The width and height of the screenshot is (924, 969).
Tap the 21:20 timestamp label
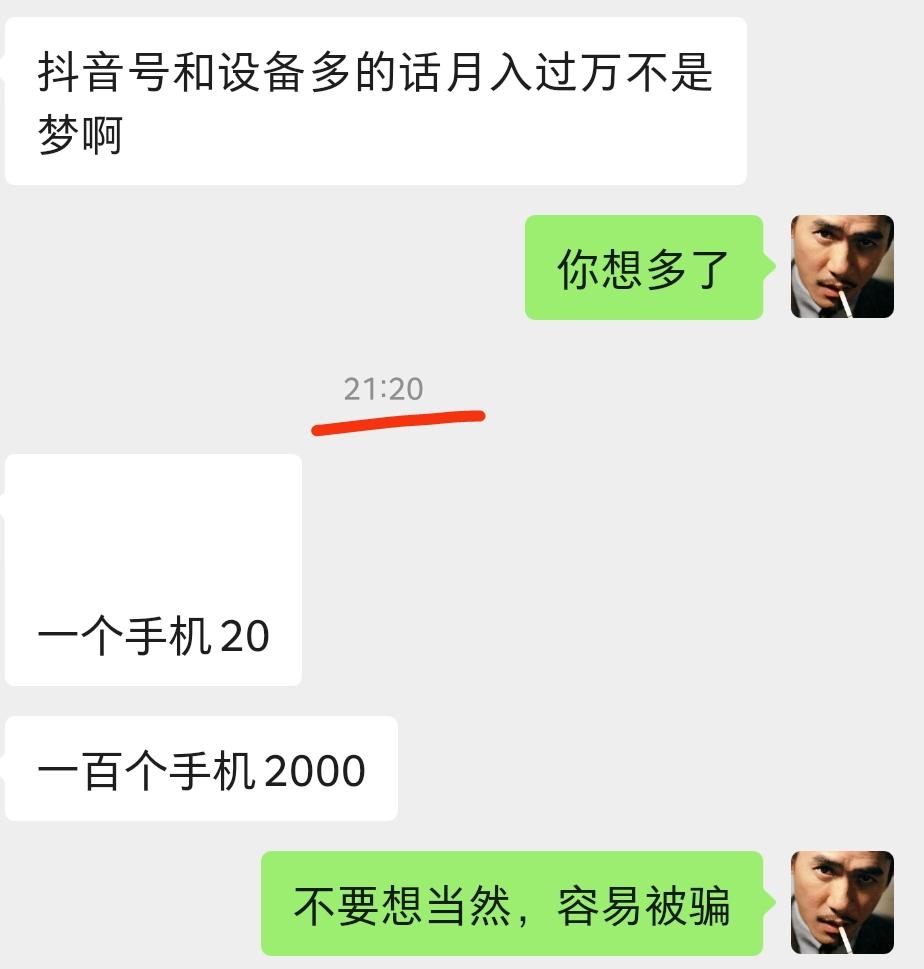click(385, 390)
